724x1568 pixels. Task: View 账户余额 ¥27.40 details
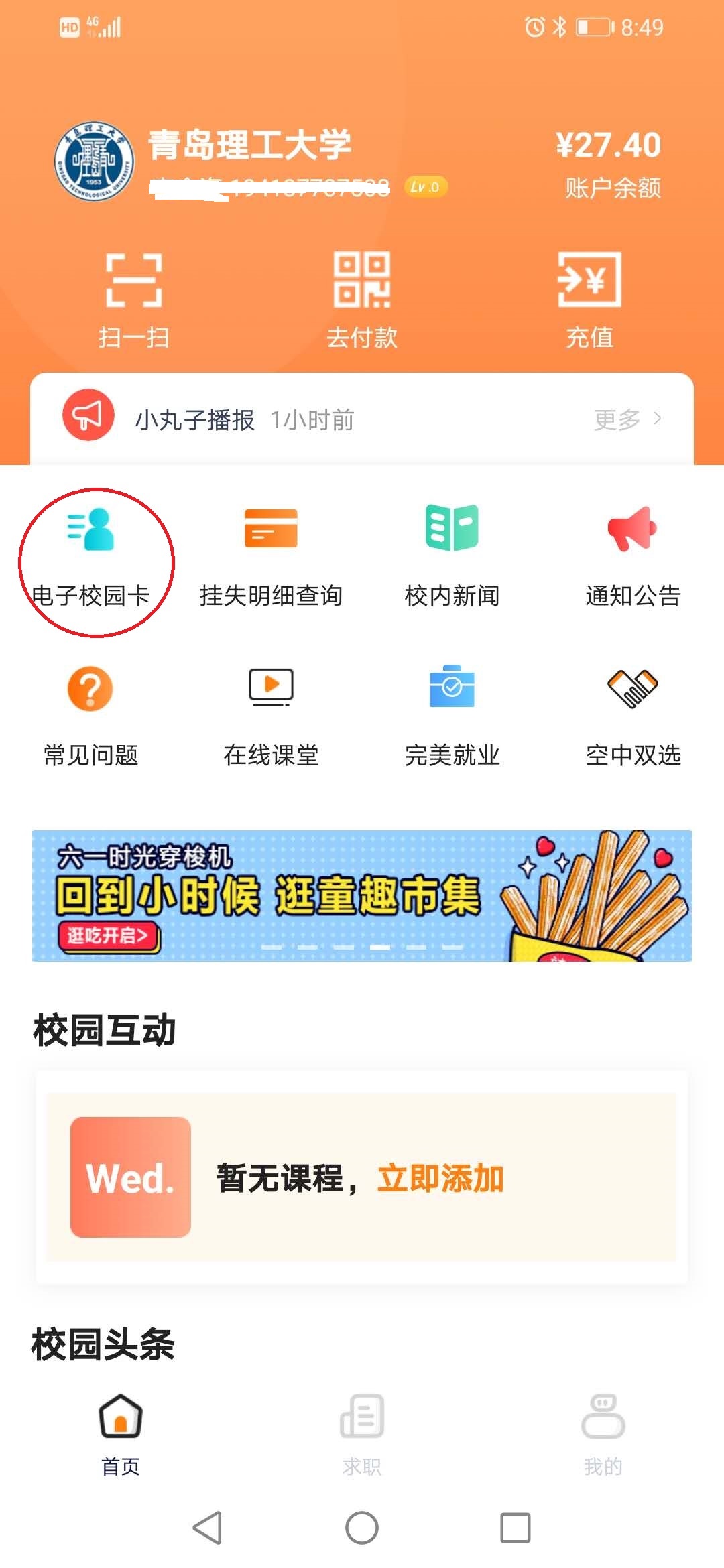click(x=609, y=163)
